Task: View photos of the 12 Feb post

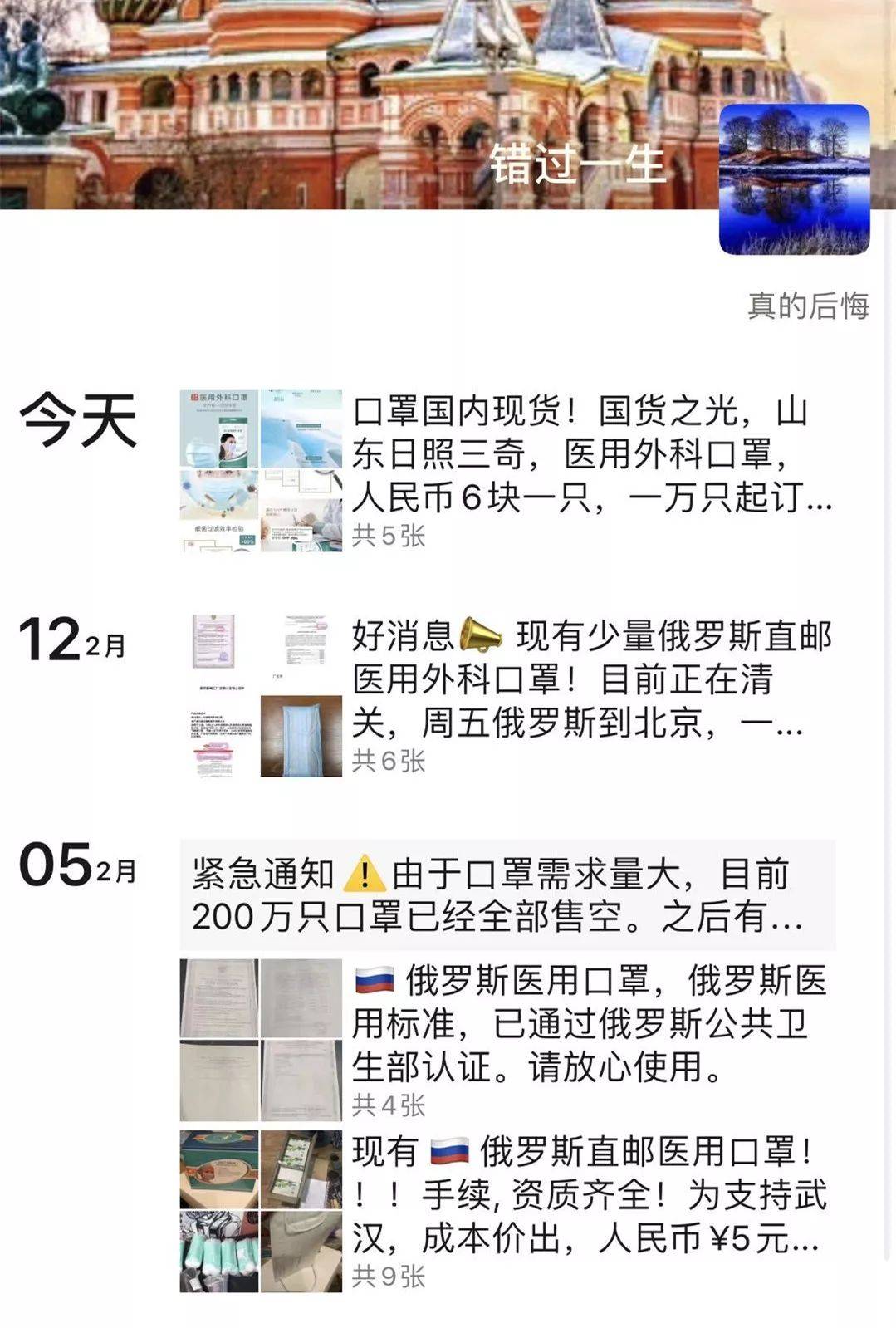Action: coord(261,696)
